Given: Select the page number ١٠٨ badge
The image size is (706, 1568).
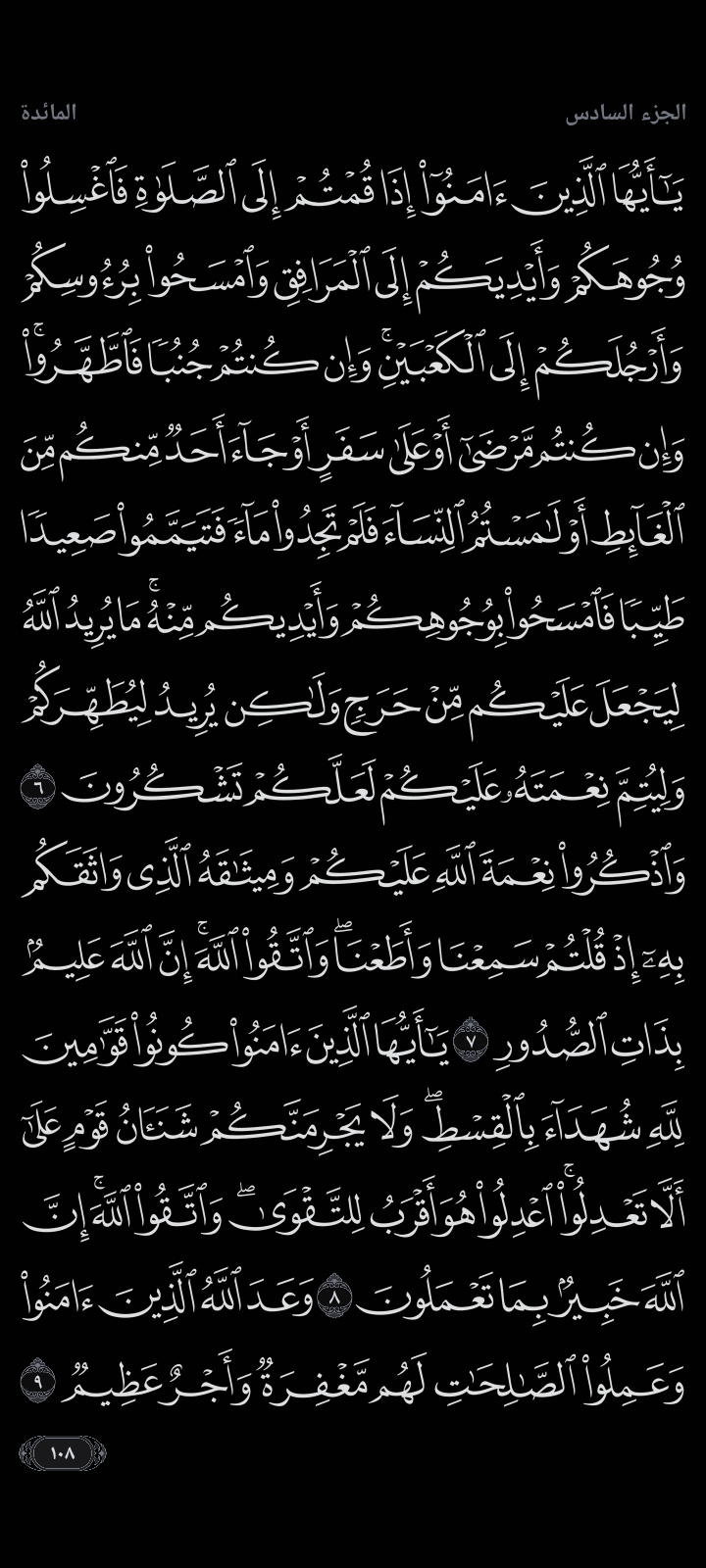Looking at the screenshot, I should click(62, 1452).
